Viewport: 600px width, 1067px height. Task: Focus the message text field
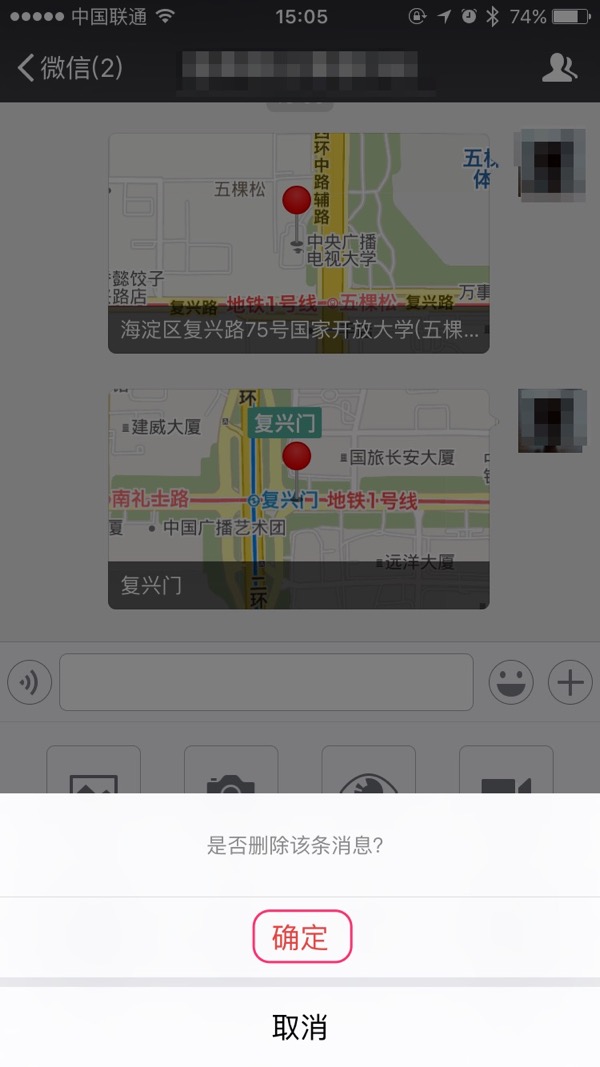click(266, 682)
